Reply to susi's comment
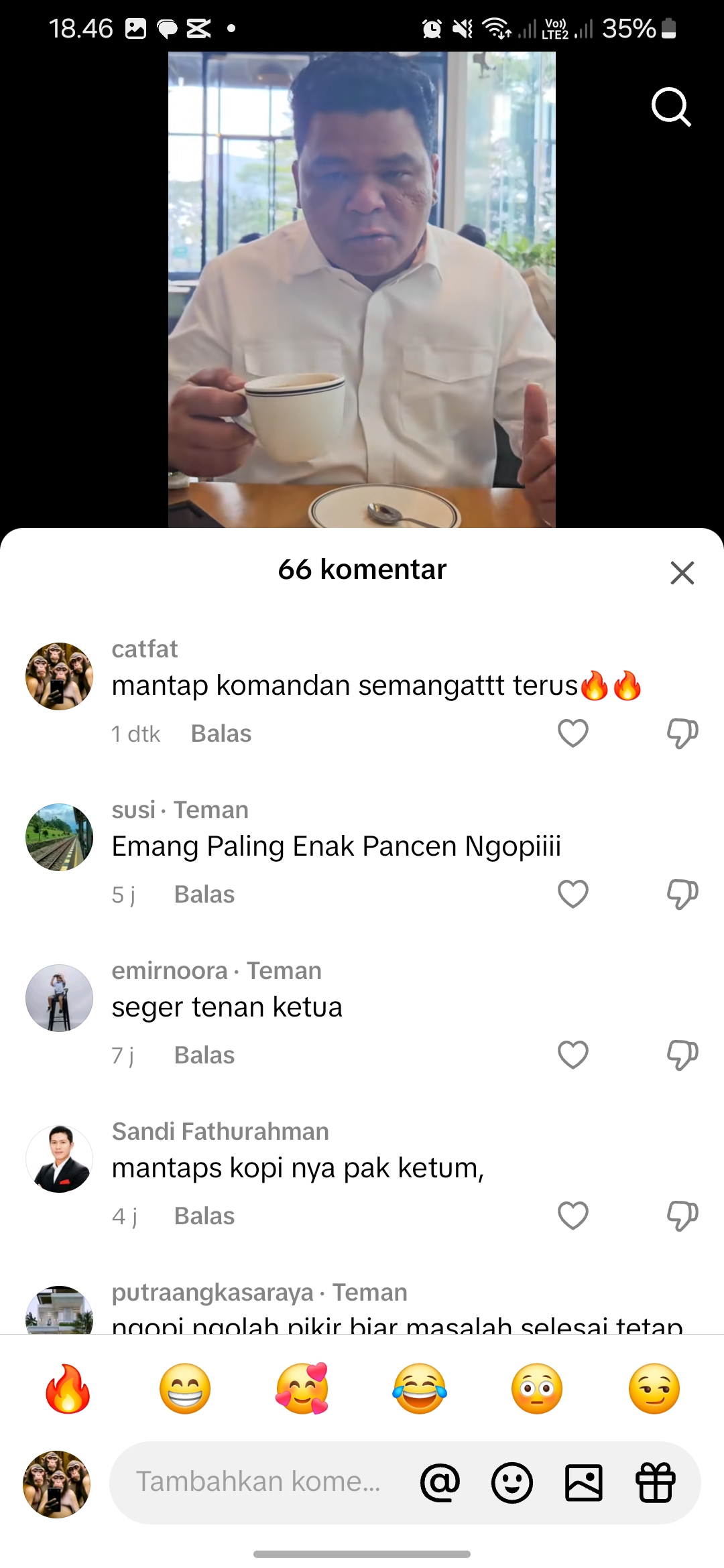This screenshot has height=1568, width=724. click(204, 895)
